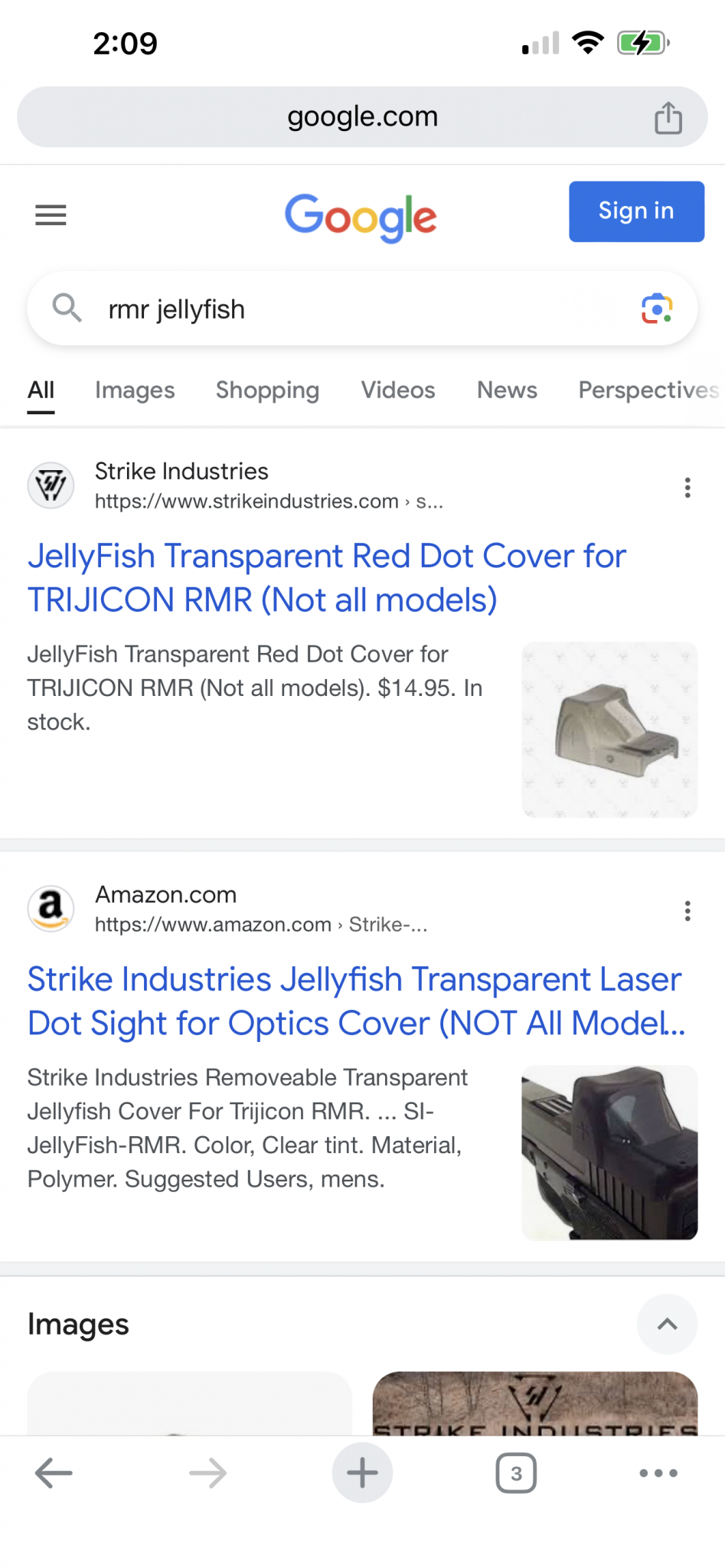The width and height of the screenshot is (725, 1568).
Task: Open the red dot cover product image
Action: (x=609, y=730)
